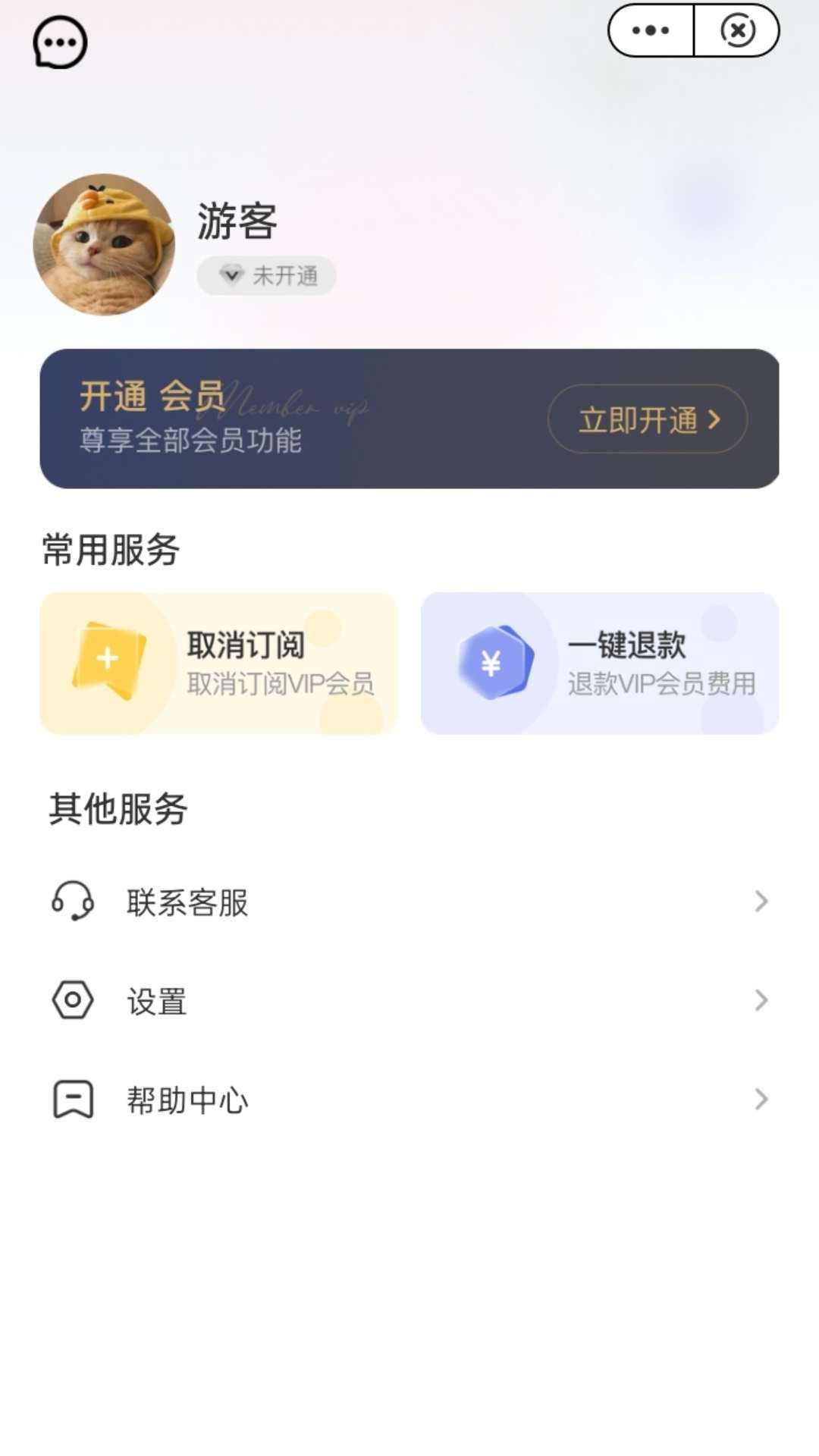The width and height of the screenshot is (819, 1456).
Task: Click the bookmark help center icon
Action: tap(71, 1100)
